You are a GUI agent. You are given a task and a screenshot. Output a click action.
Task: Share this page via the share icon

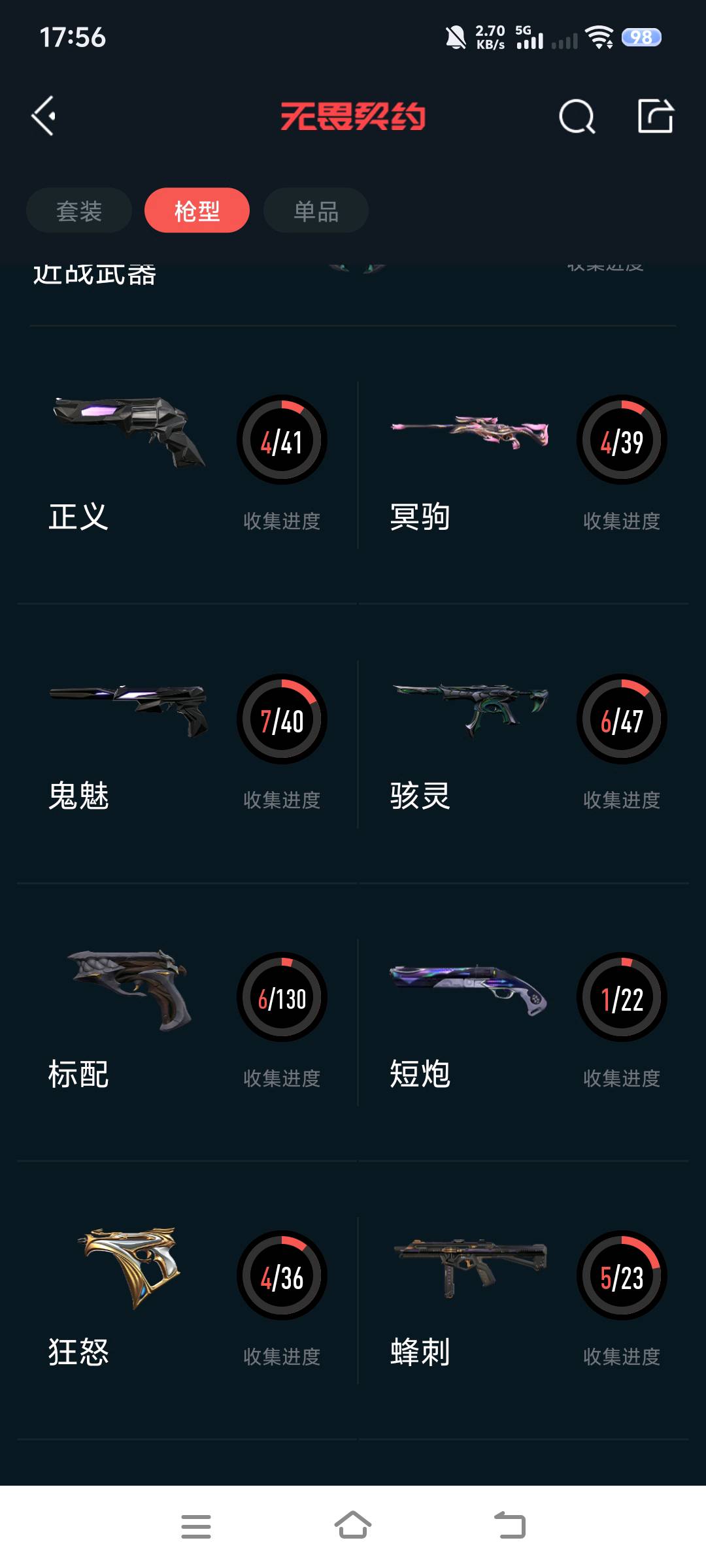655,117
